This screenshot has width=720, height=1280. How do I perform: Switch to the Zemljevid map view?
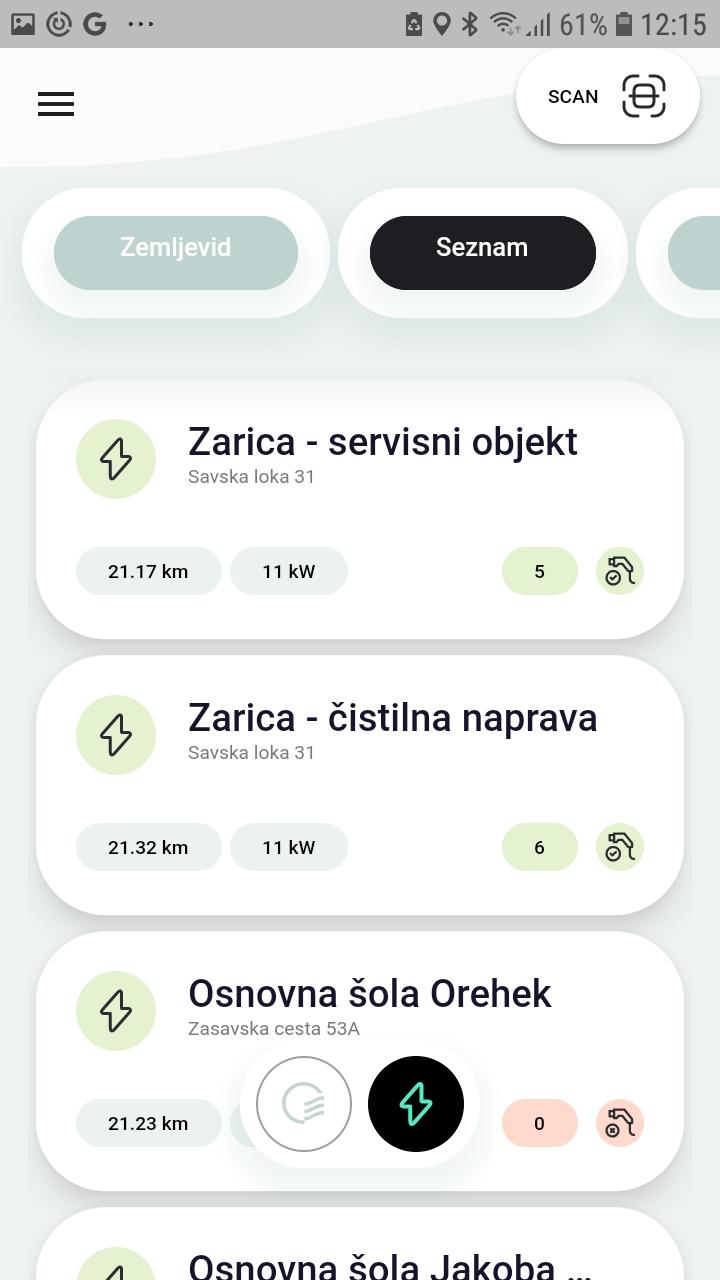176,253
